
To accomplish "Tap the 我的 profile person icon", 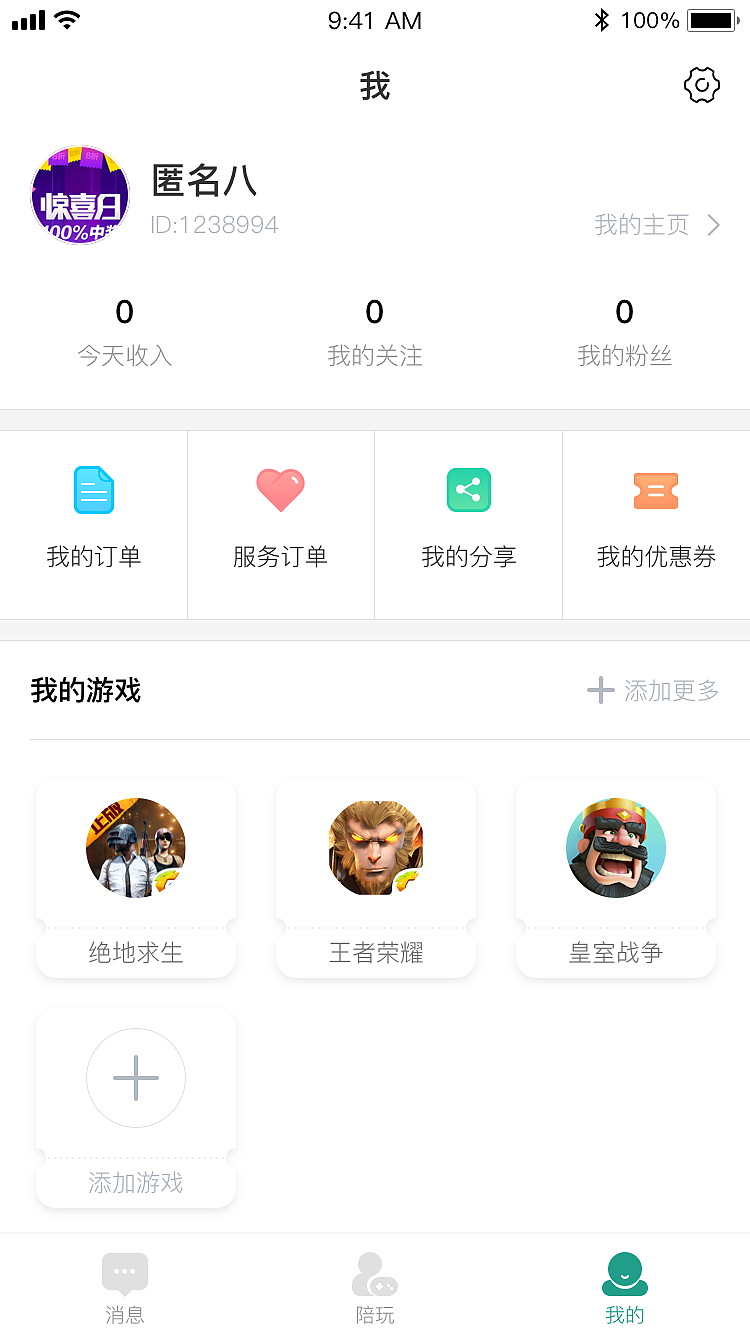I will (624, 1270).
